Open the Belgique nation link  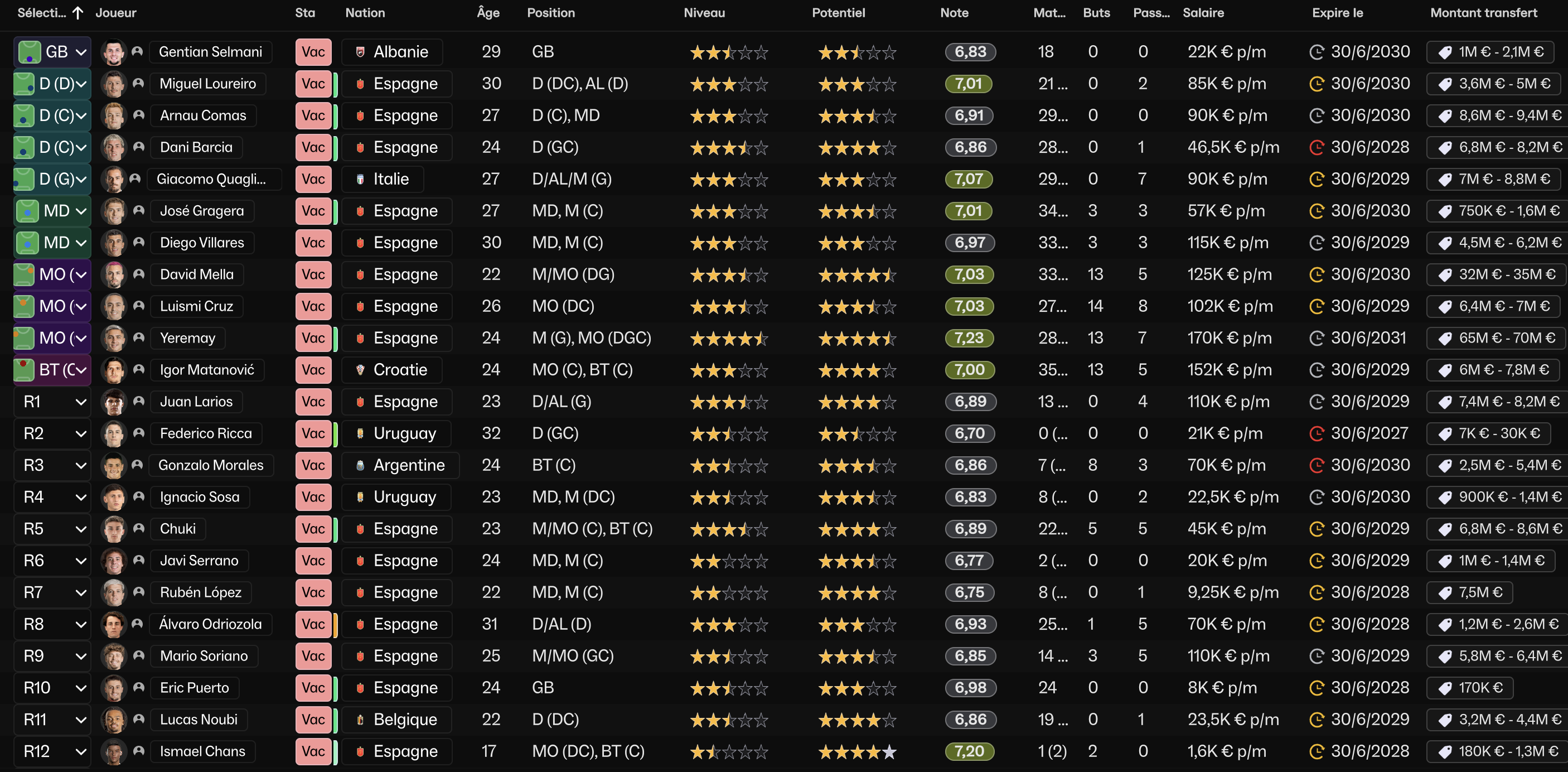click(396, 720)
